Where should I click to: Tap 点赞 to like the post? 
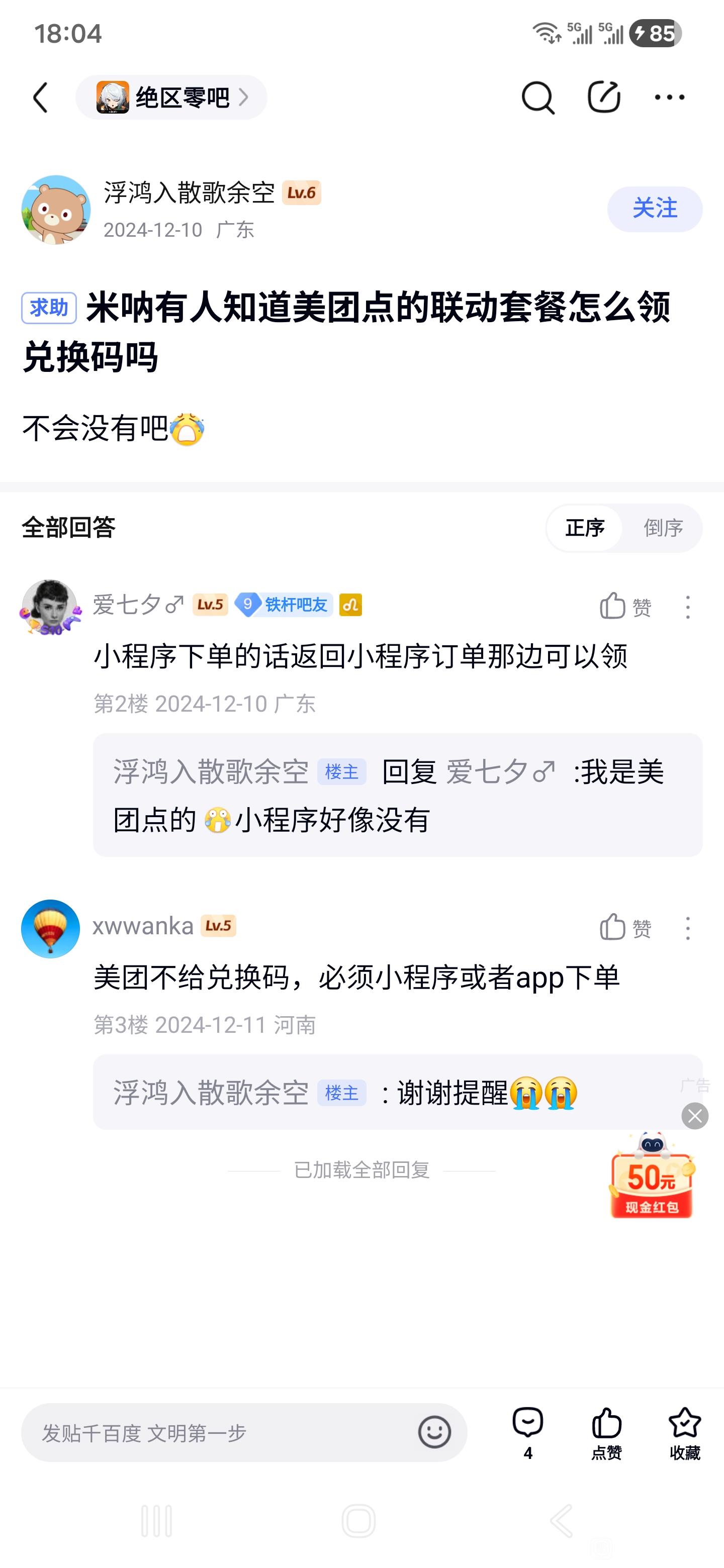(x=606, y=1433)
